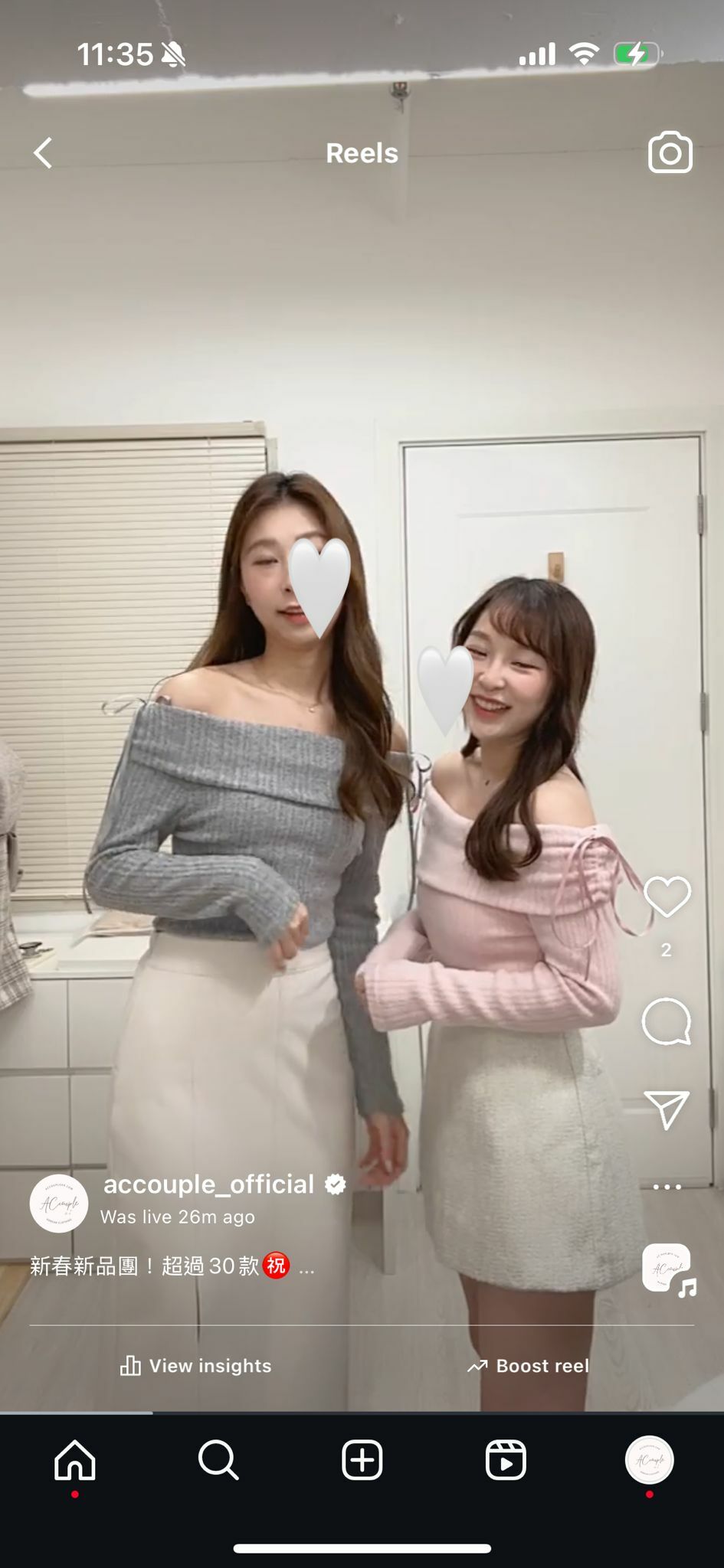Tap the accouple_official avatar beside the username
The width and height of the screenshot is (724, 1568).
click(x=59, y=1203)
